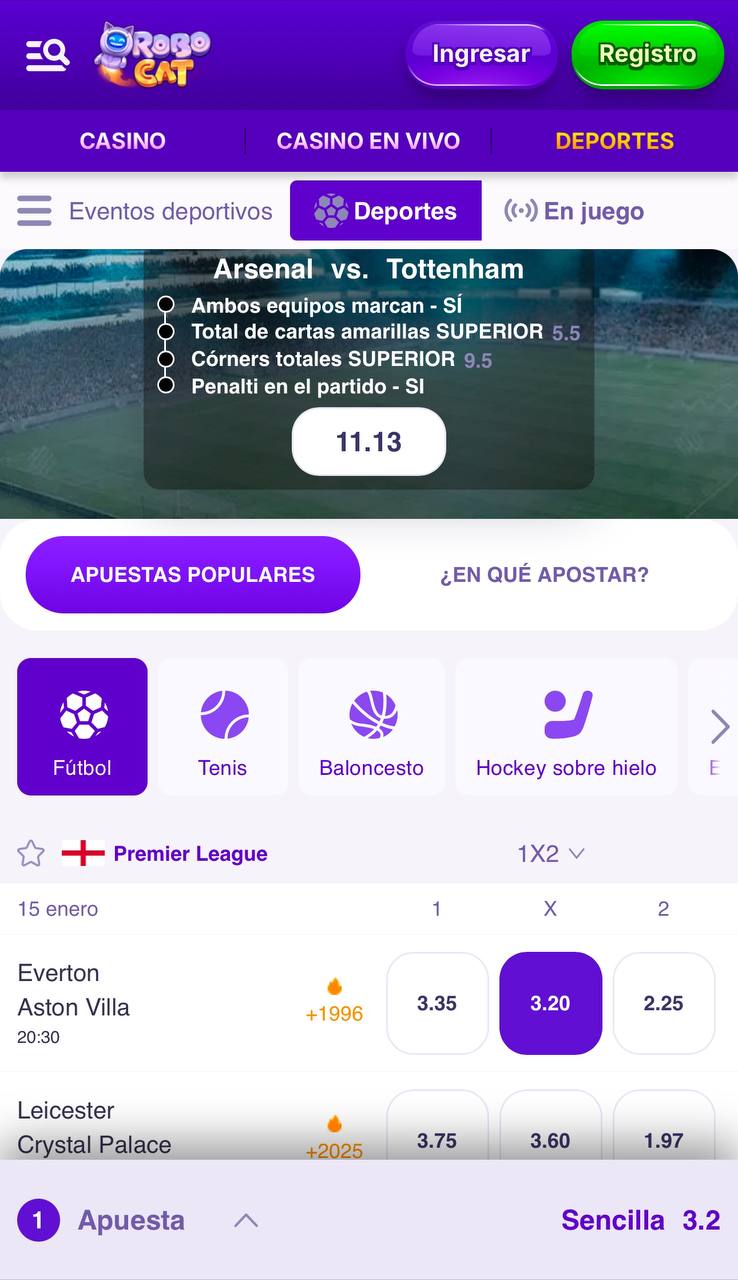This screenshot has width=738, height=1280.
Task: Bet on Everton win at 3.35
Action: pyautogui.click(x=437, y=1003)
